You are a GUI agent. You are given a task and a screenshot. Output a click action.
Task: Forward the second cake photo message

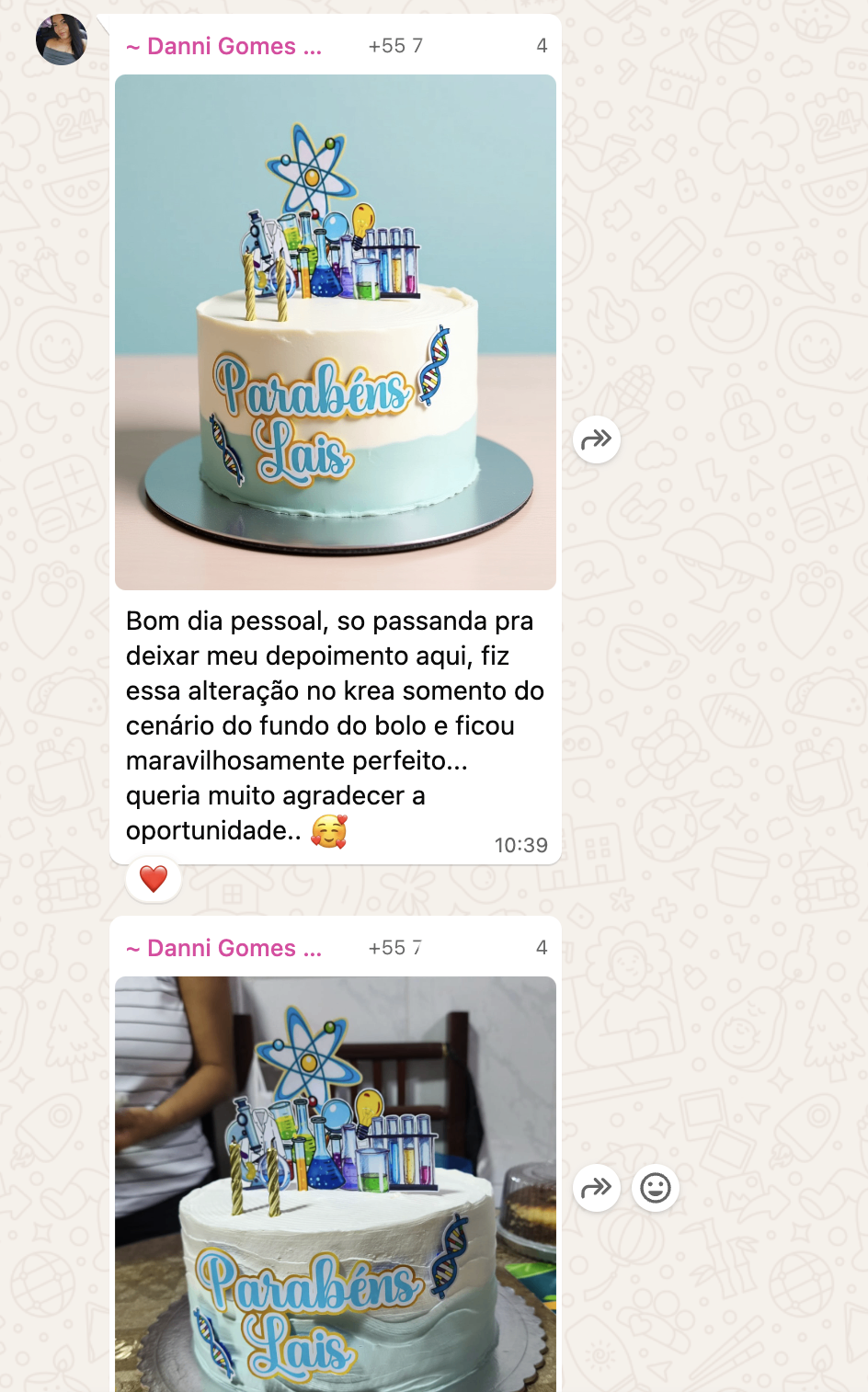coord(596,1188)
